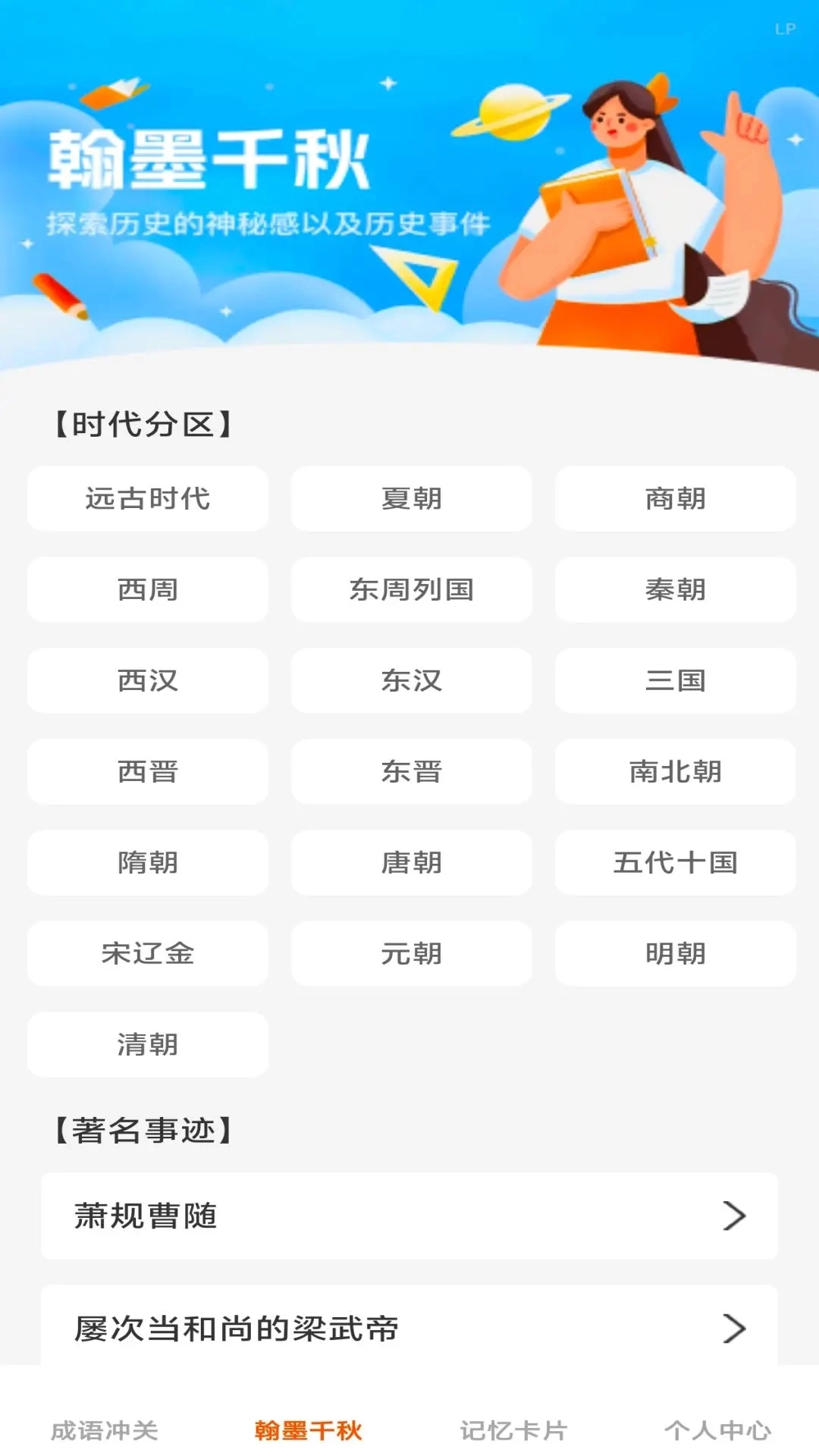This screenshot has width=819, height=1456.
Task: View the 三国 era stories
Action: pyautogui.click(x=675, y=680)
